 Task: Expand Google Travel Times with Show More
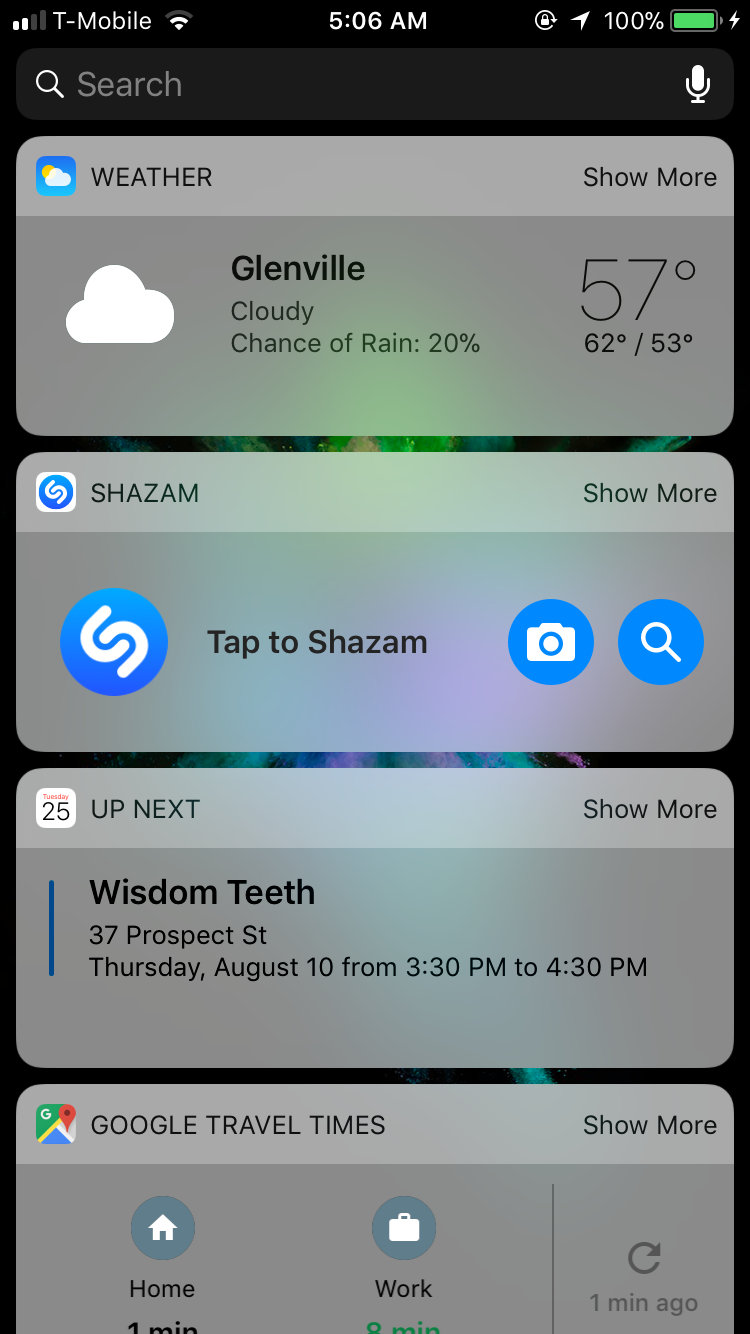[650, 1125]
